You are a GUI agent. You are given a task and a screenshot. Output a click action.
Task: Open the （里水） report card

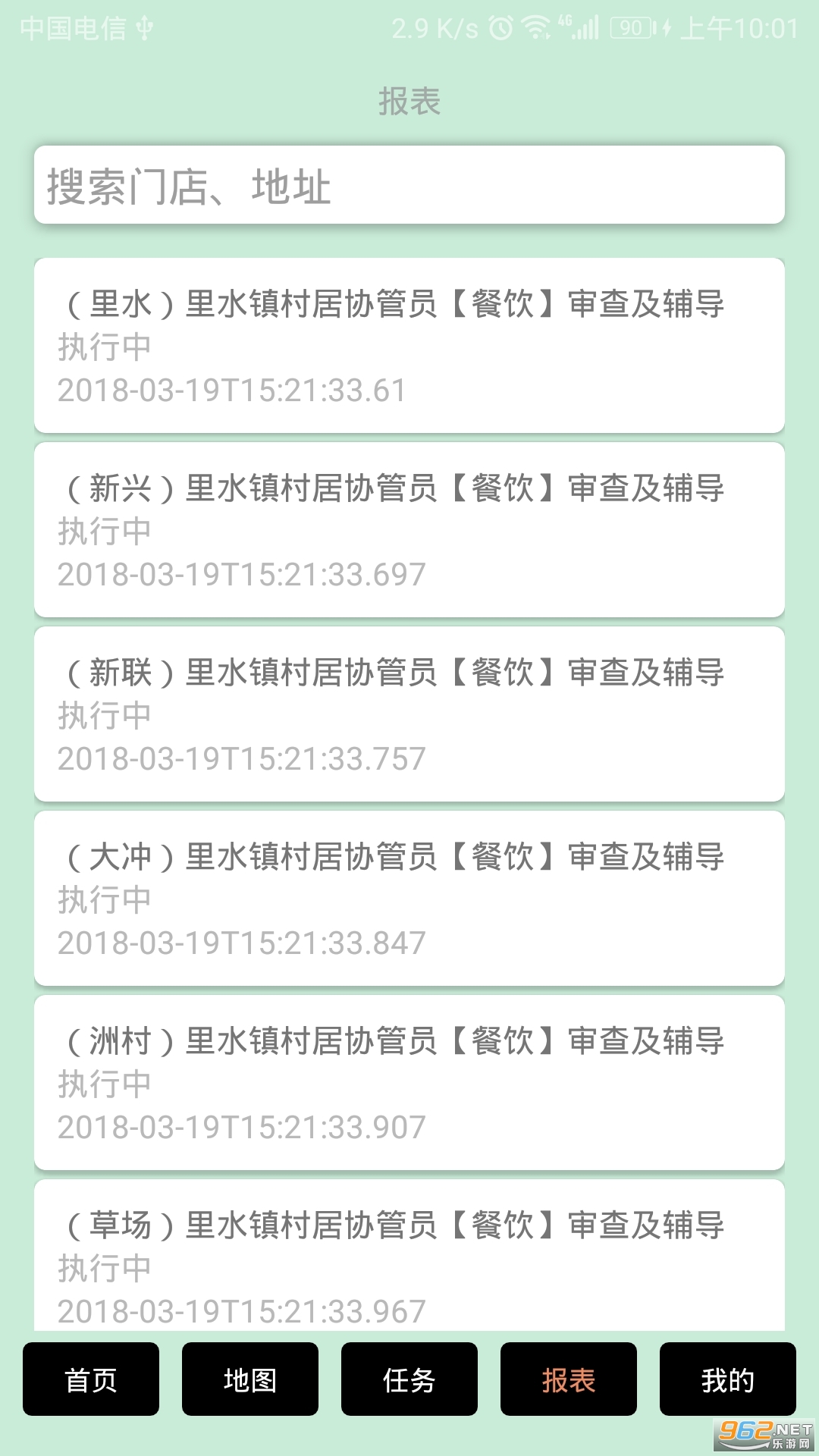pyautogui.click(x=409, y=346)
